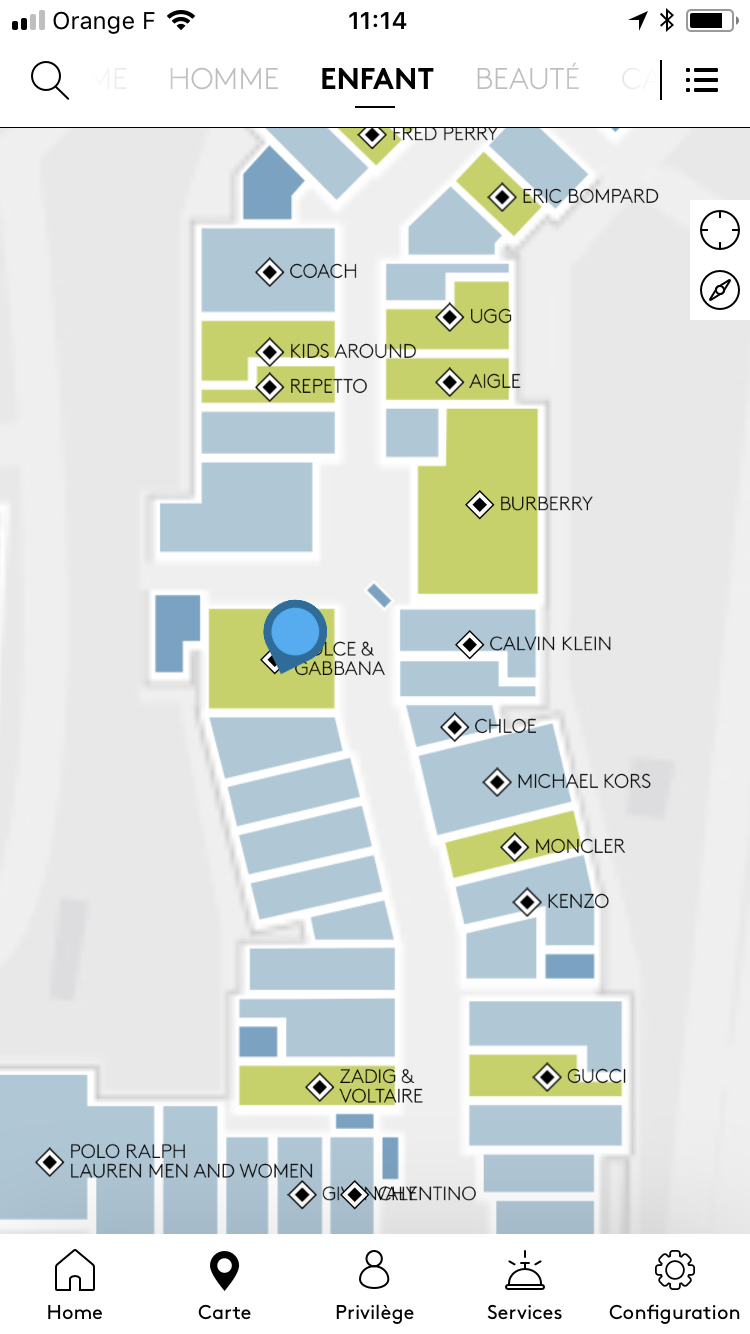The height and width of the screenshot is (1334, 750).
Task: Choose the Michael Kors store marker
Action: pos(497,782)
